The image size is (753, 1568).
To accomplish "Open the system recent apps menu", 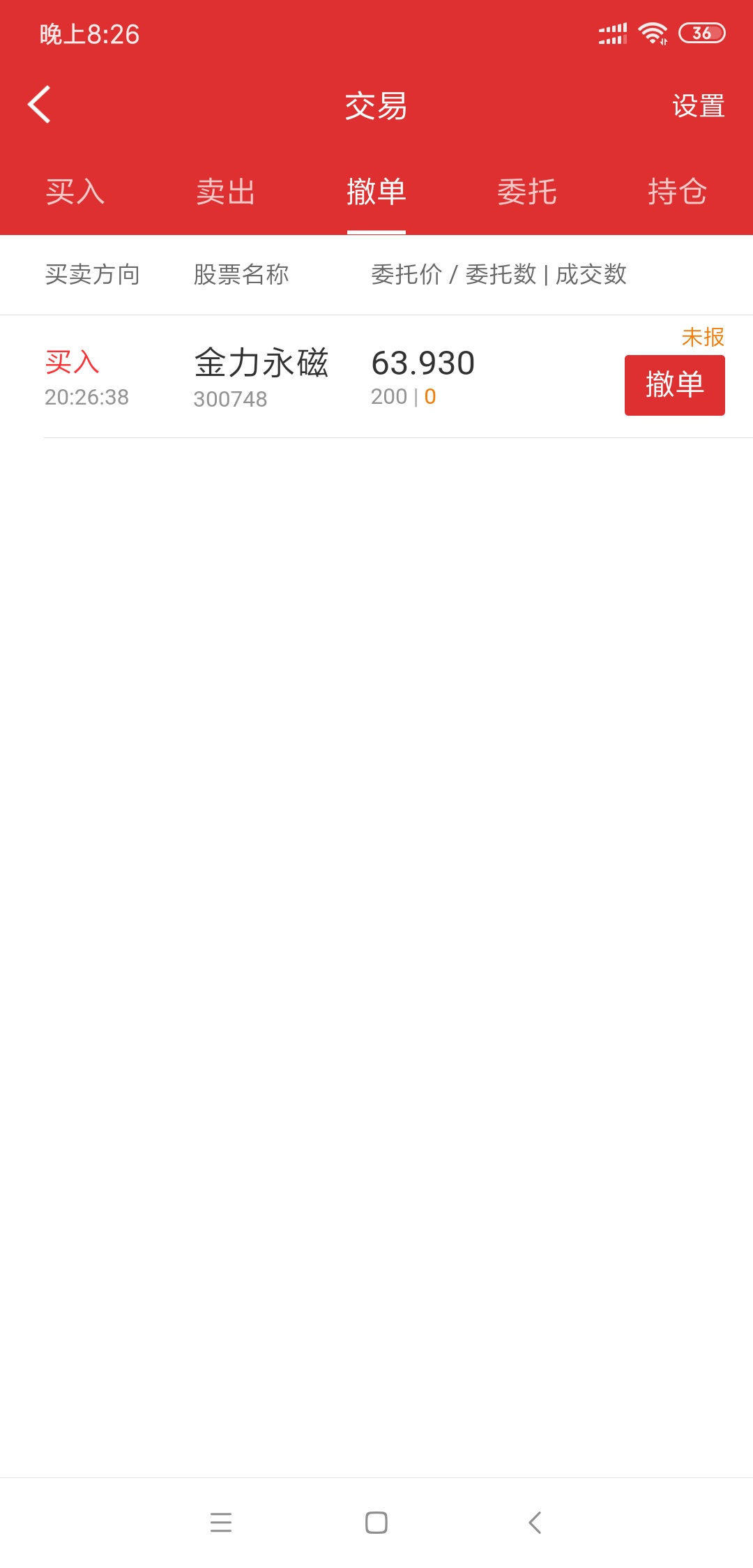I will tap(221, 1522).
